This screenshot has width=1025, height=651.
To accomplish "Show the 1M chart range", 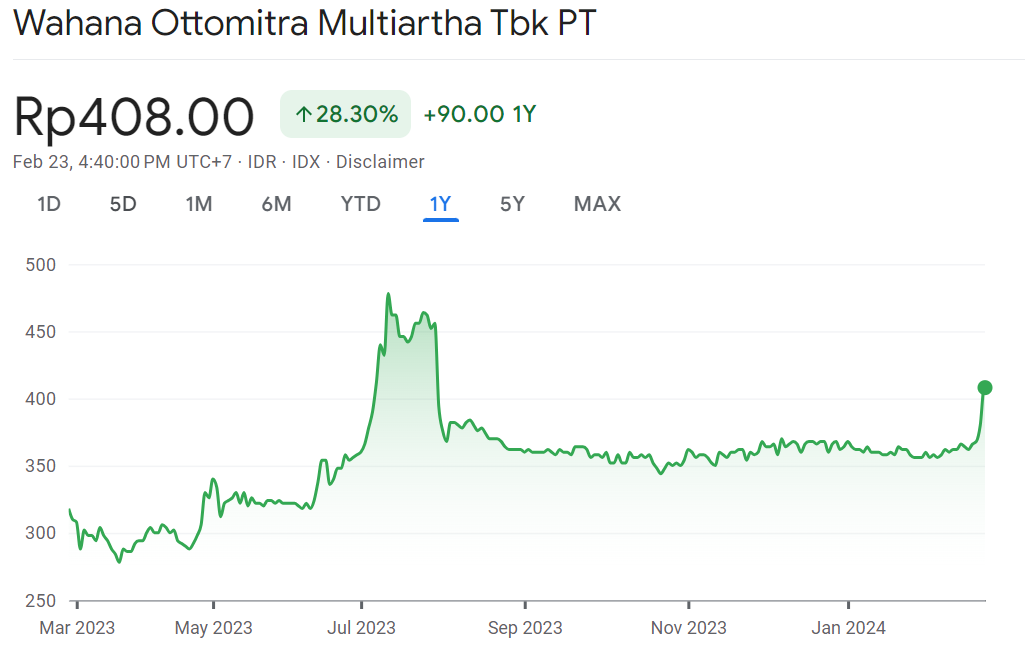I will click(199, 204).
